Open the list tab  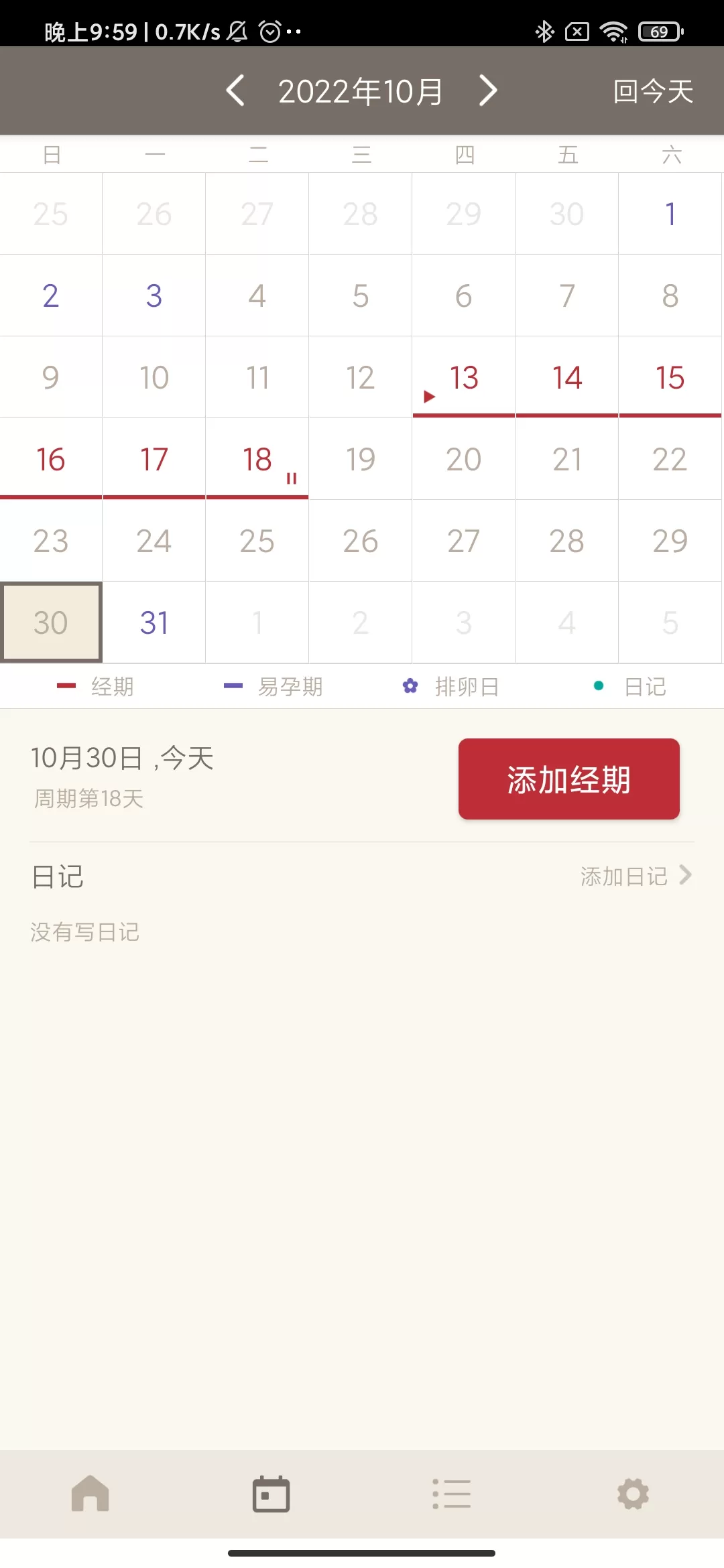pyautogui.click(x=452, y=1494)
